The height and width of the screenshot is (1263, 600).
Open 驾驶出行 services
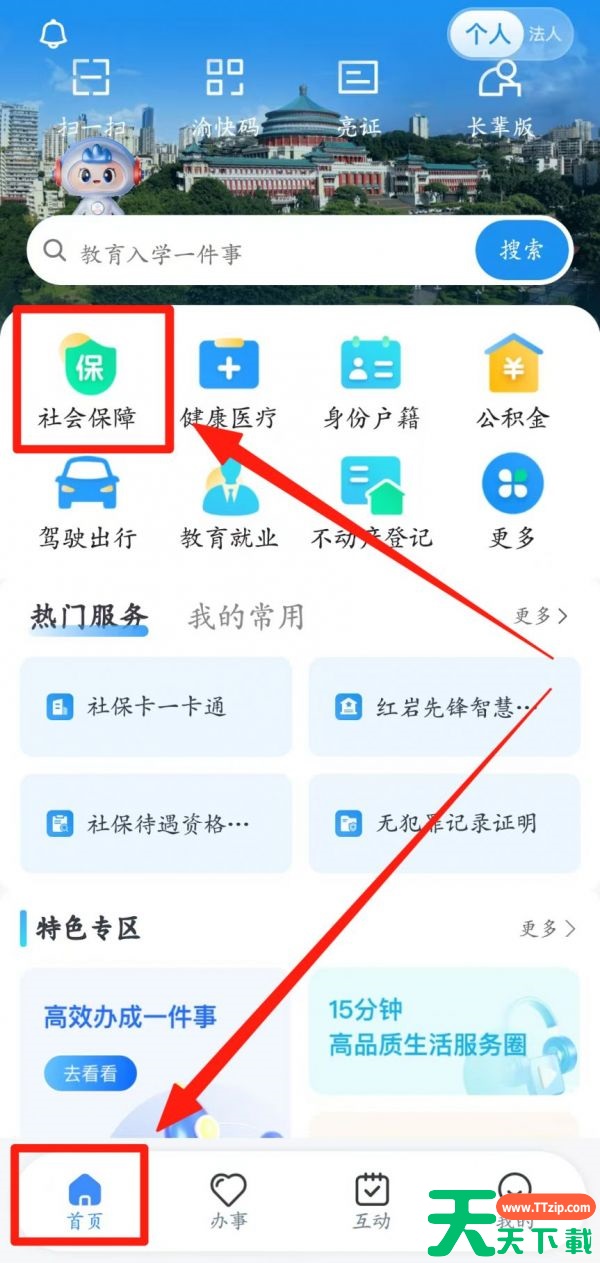(86, 503)
